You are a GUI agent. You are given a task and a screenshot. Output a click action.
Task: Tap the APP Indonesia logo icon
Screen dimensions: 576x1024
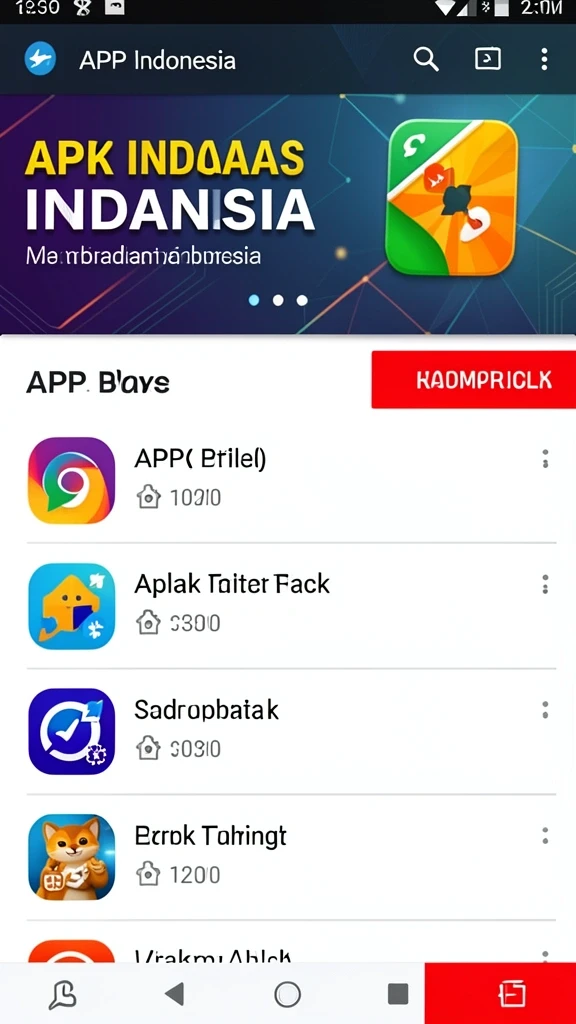pyautogui.click(x=40, y=59)
